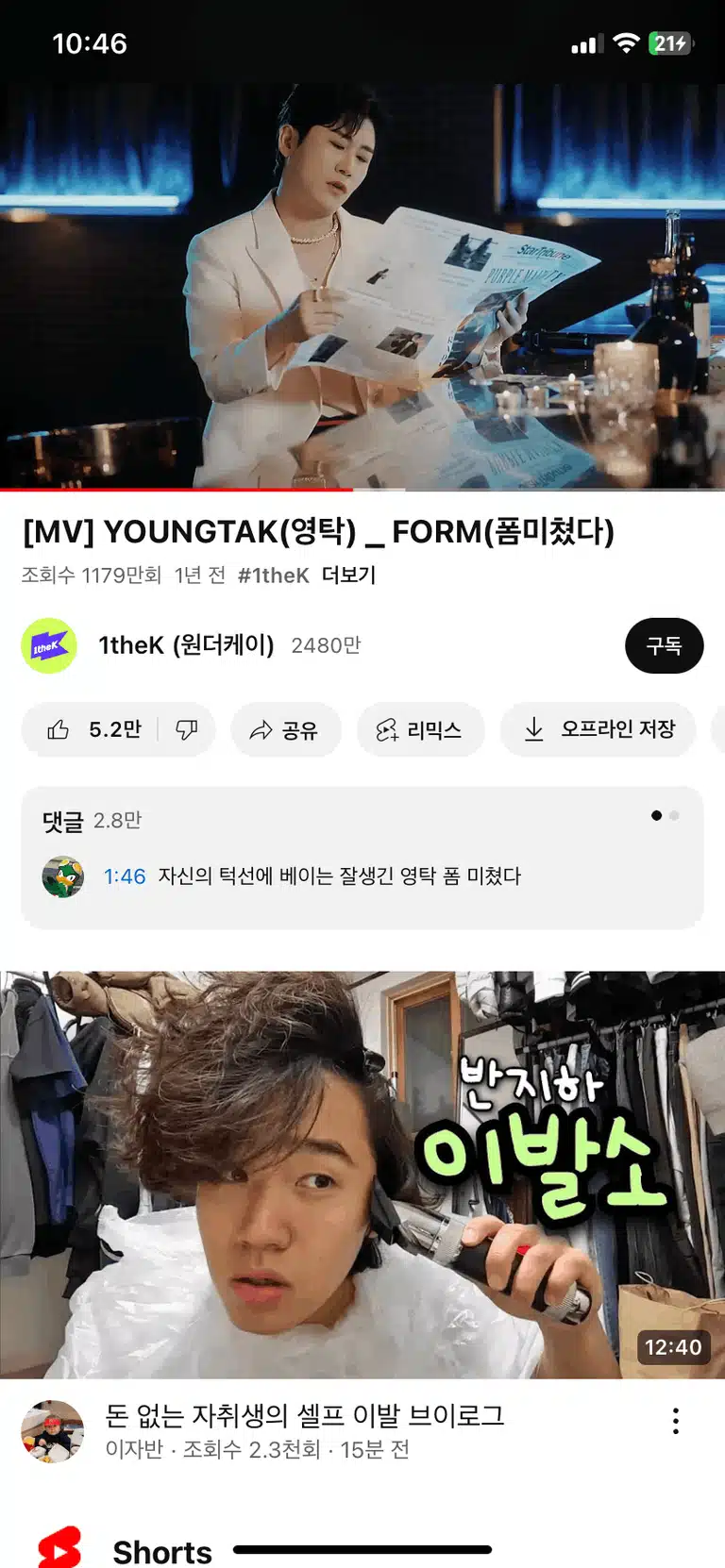The width and height of the screenshot is (725, 1568).
Task: Like the video with thumbs up
Action: (92, 729)
